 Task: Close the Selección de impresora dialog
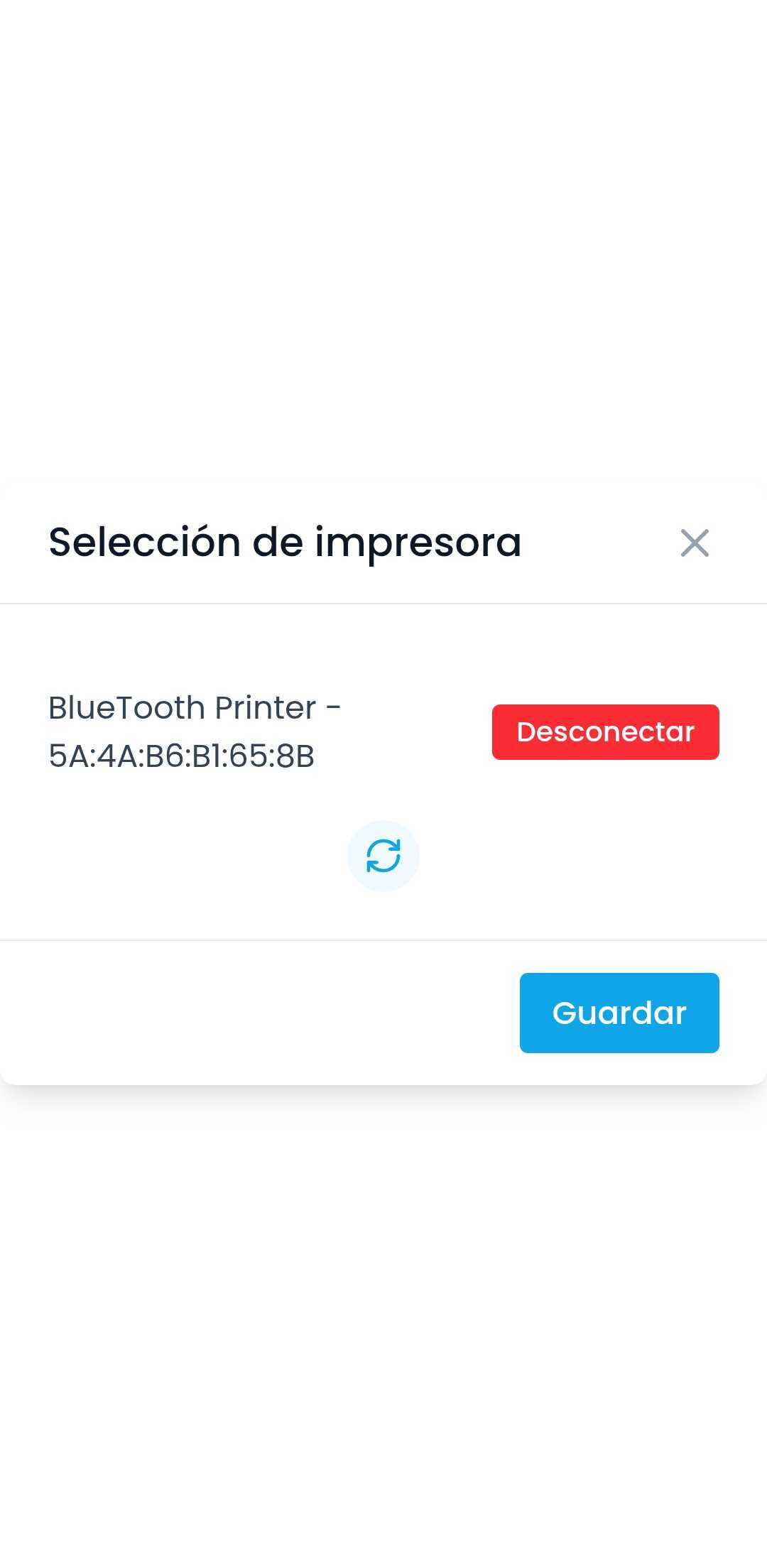click(695, 543)
